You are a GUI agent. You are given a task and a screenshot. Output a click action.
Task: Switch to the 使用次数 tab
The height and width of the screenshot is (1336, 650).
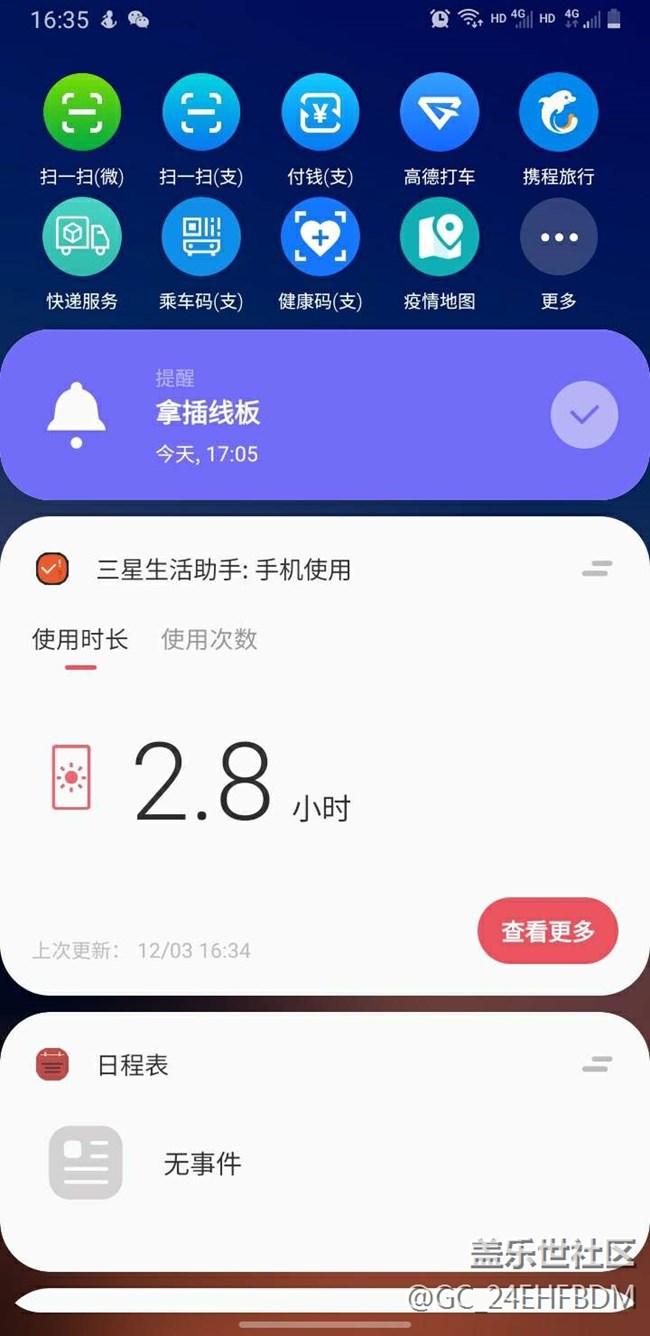[209, 640]
